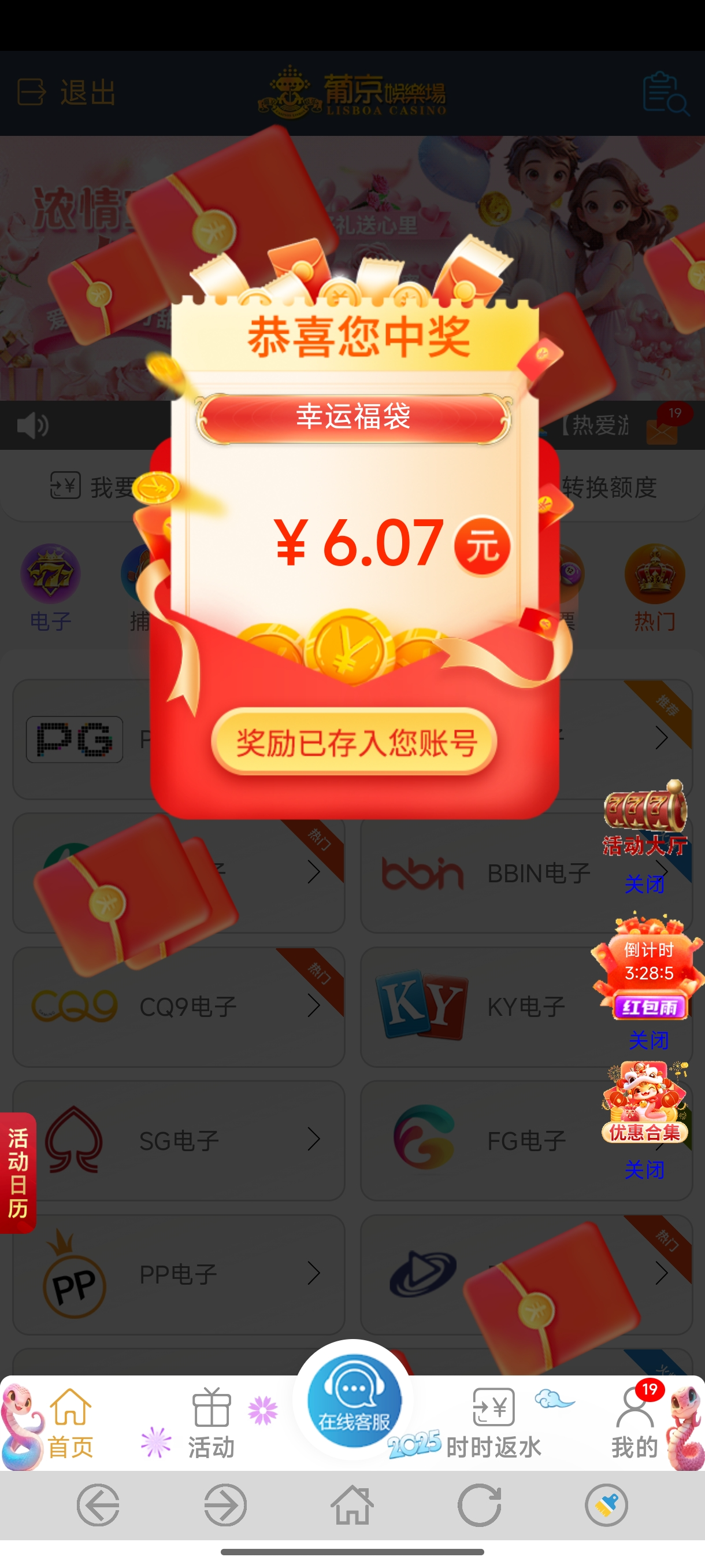Open the 活动日历 side tab
The height and width of the screenshot is (1568, 705).
coord(18,1173)
